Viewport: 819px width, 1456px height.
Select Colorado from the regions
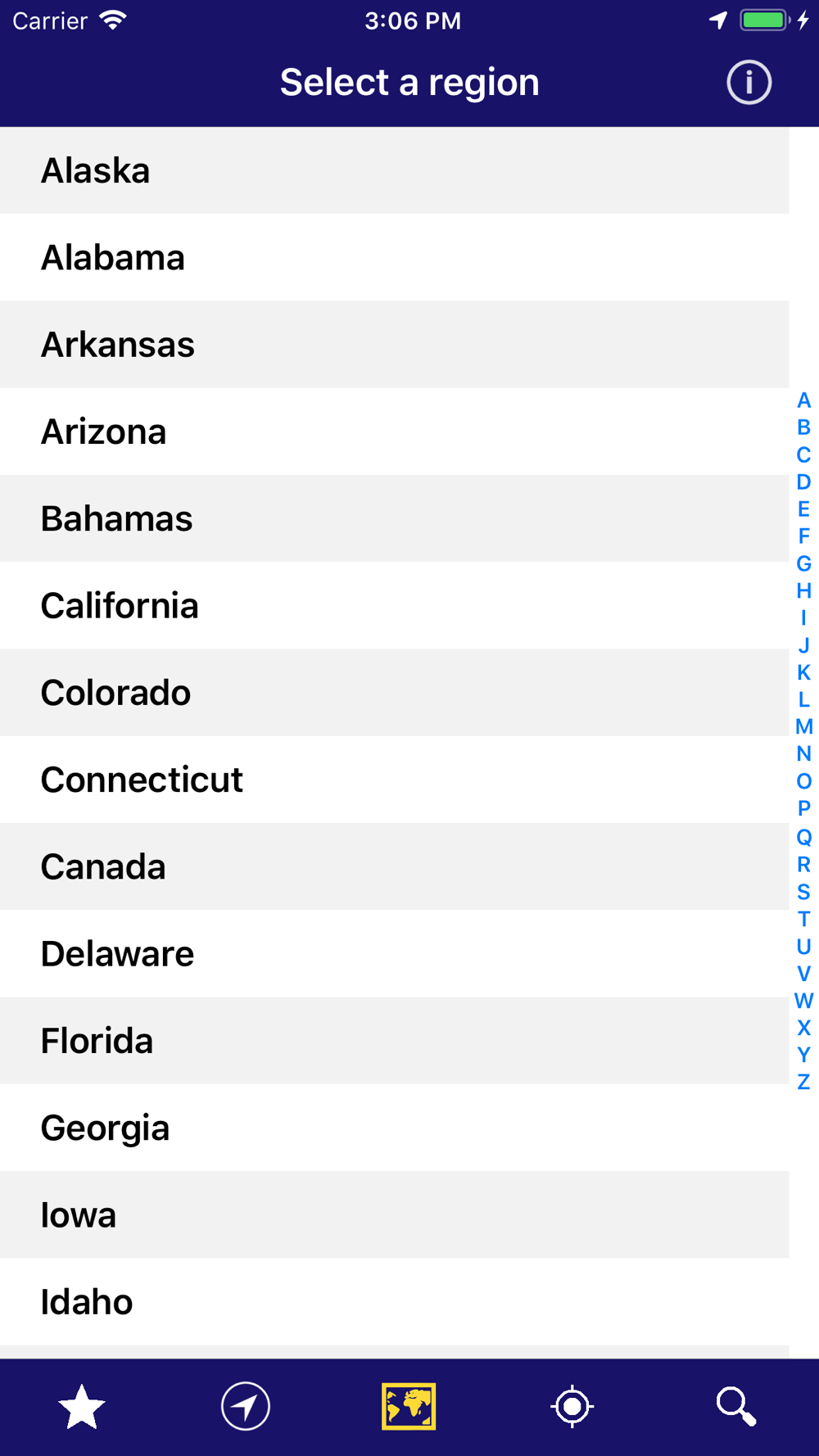pyautogui.click(x=395, y=692)
